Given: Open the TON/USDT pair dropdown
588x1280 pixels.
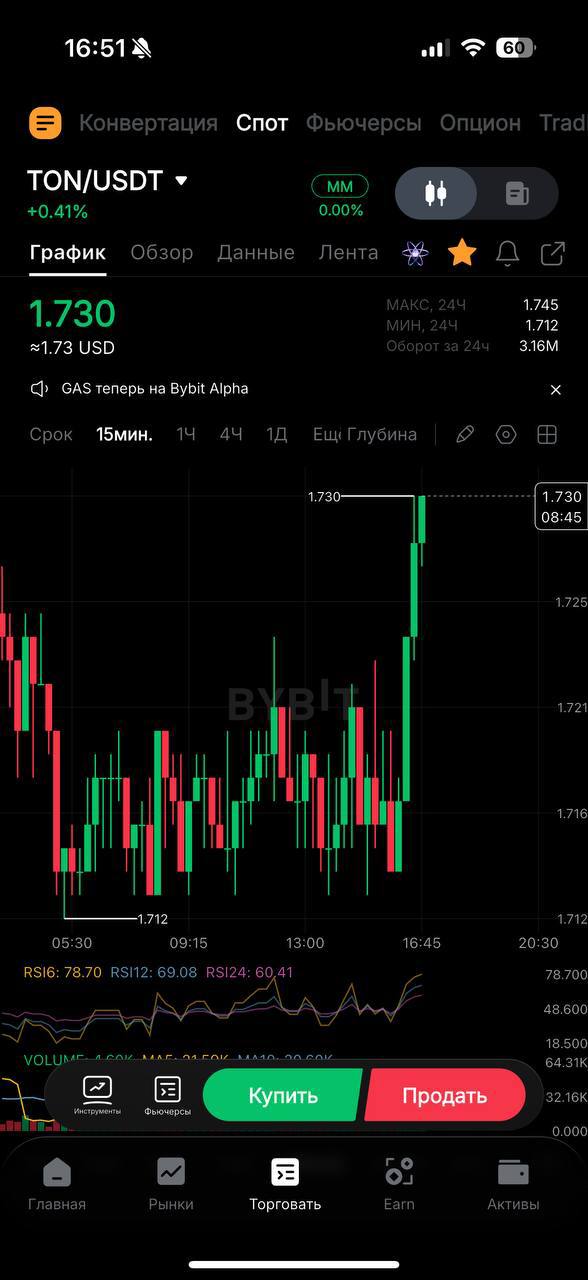Looking at the screenshot, I should [108, 181].
